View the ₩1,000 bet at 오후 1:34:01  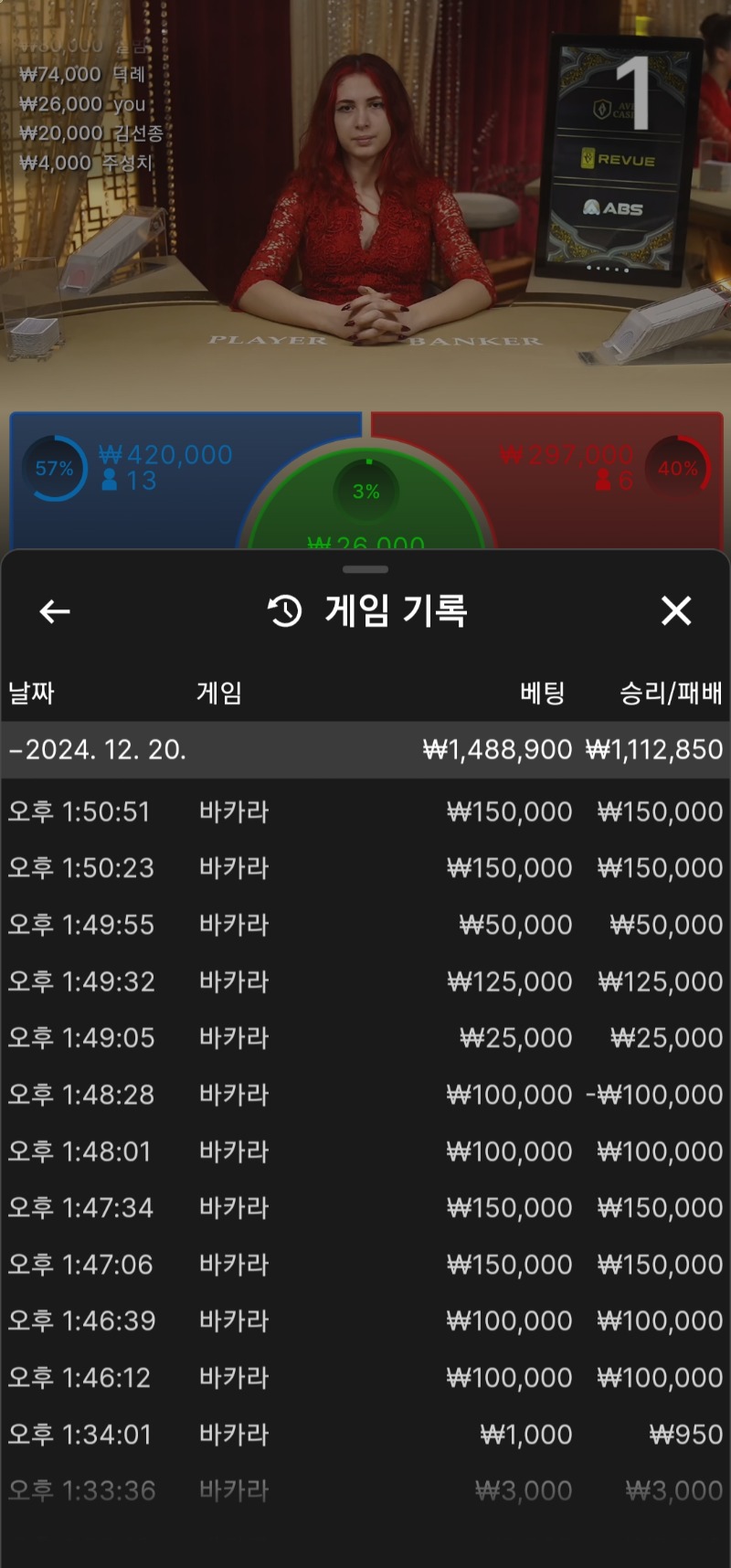click(365, 1435)
